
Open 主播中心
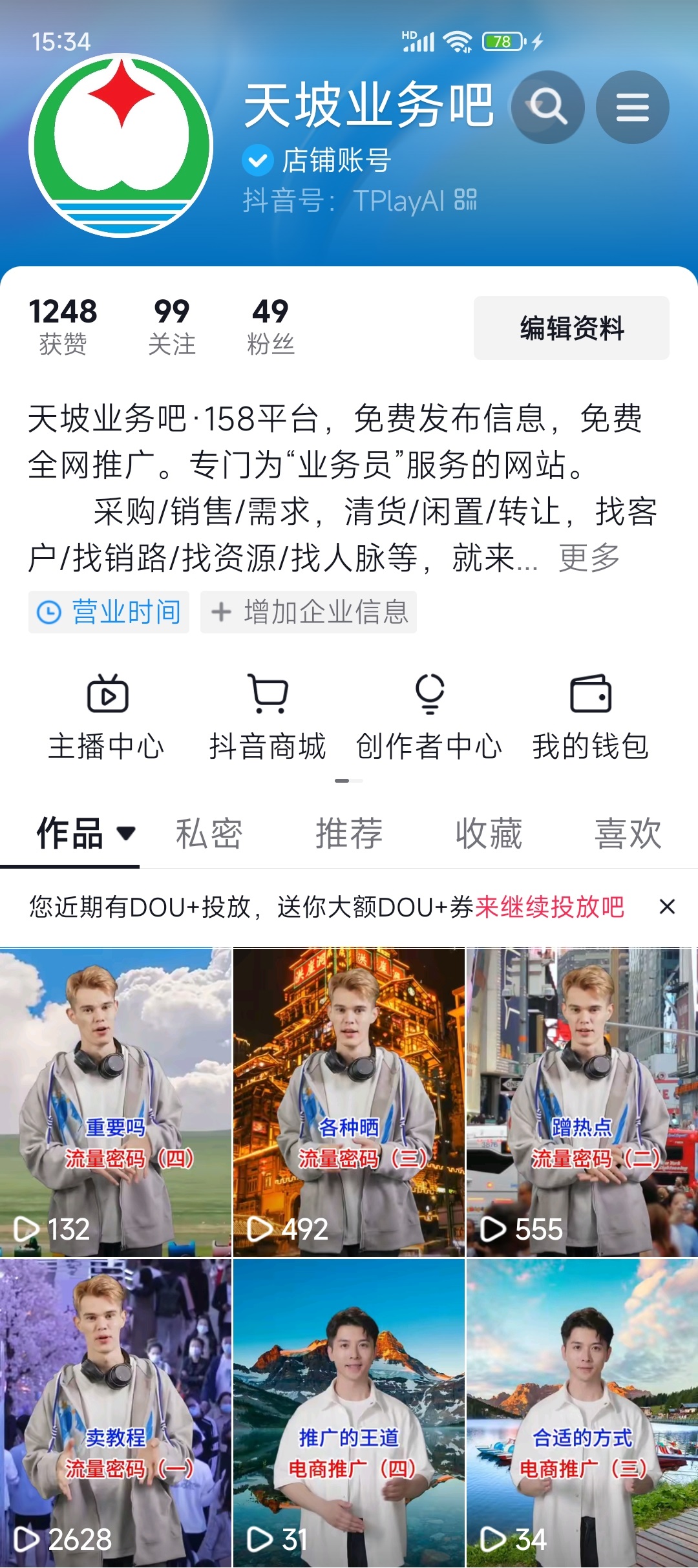pos(107,716)
